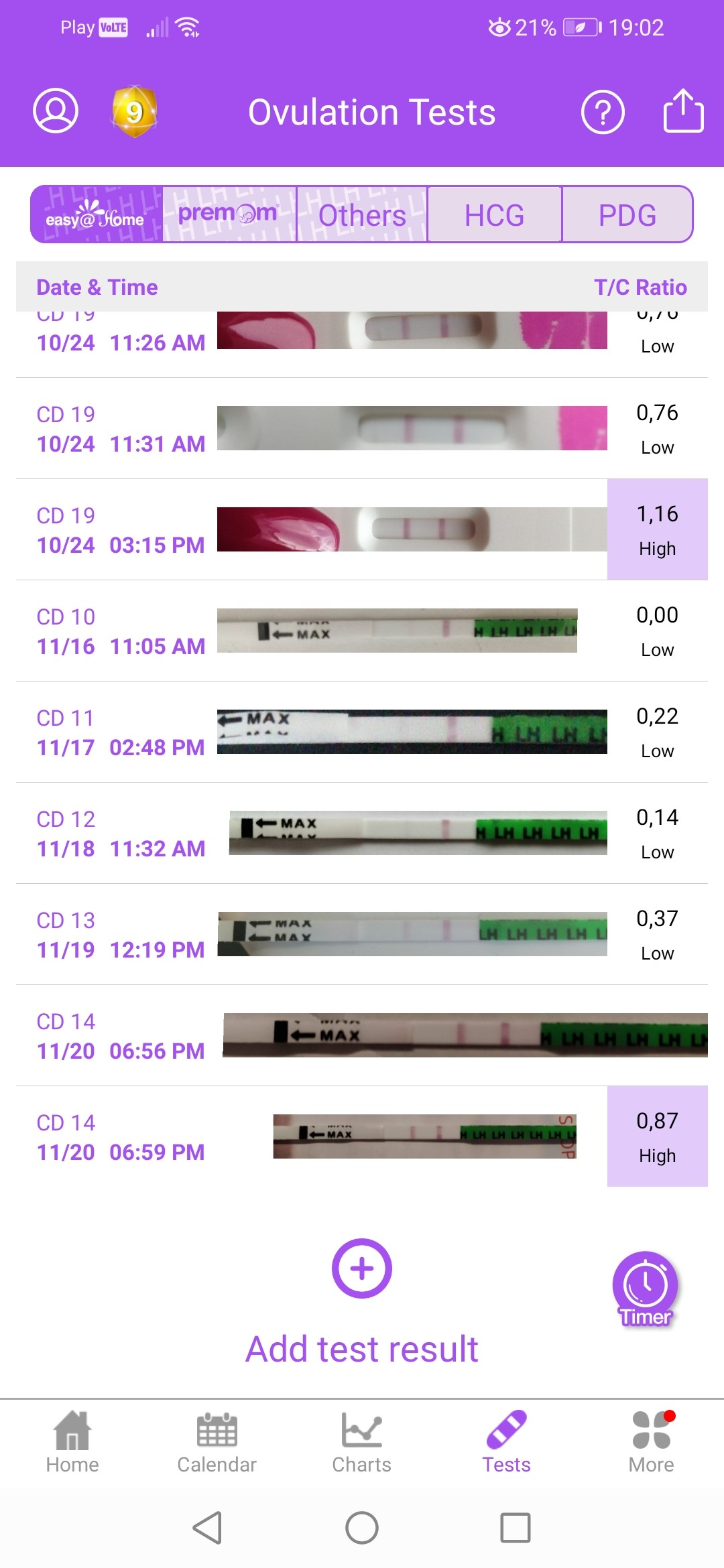Add a new test result
This screenshot has width=724, height=1568.
click(x=362, y=1301)
